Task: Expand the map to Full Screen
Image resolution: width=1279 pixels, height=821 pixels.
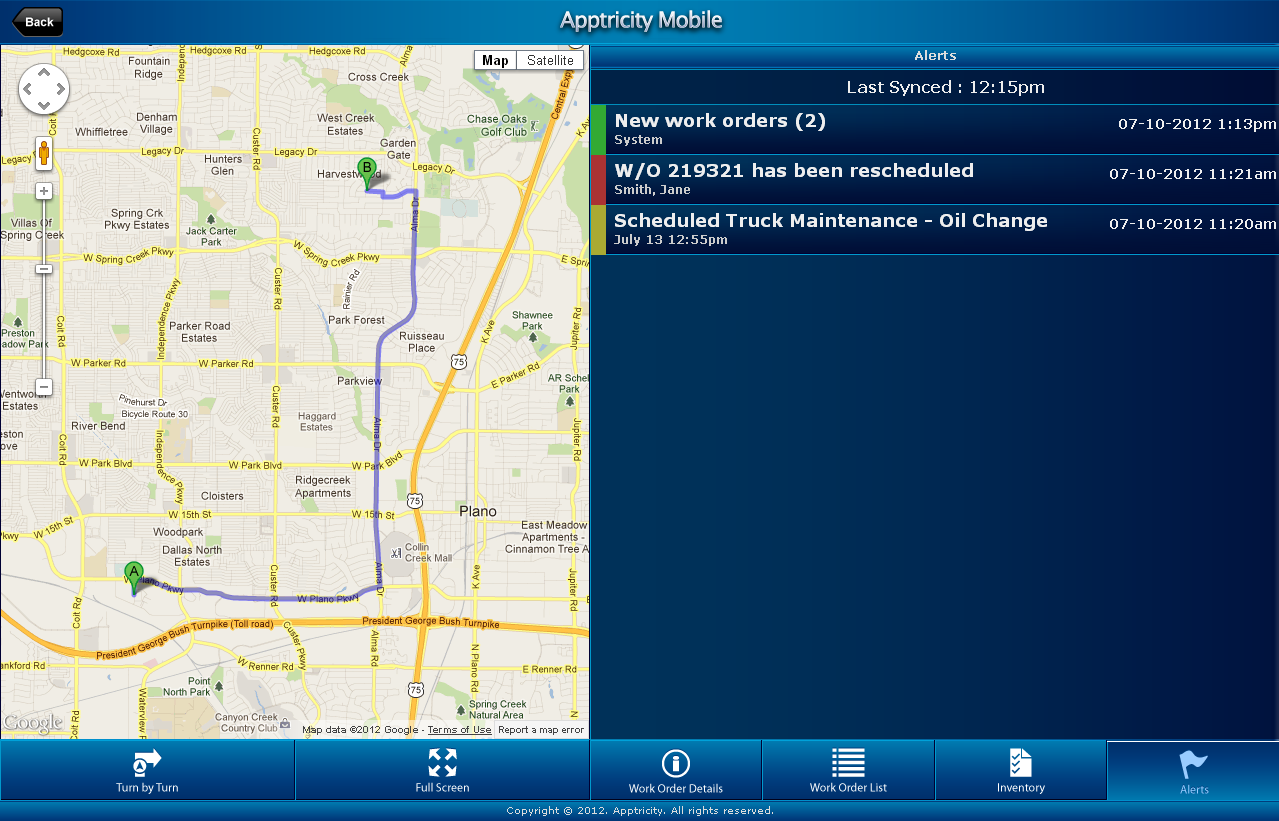Action: tap(442, 771)
